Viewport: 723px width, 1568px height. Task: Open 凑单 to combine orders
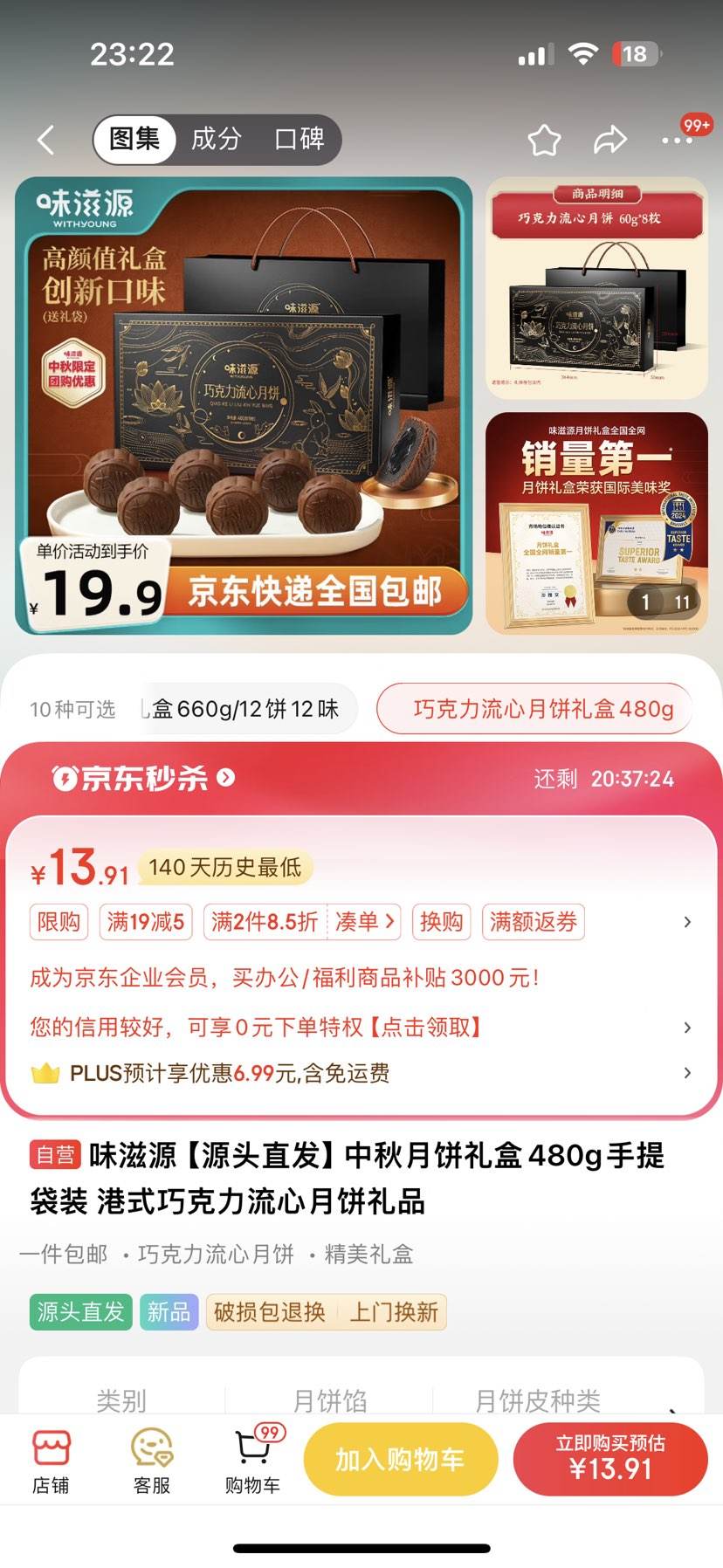coord(364,922)
